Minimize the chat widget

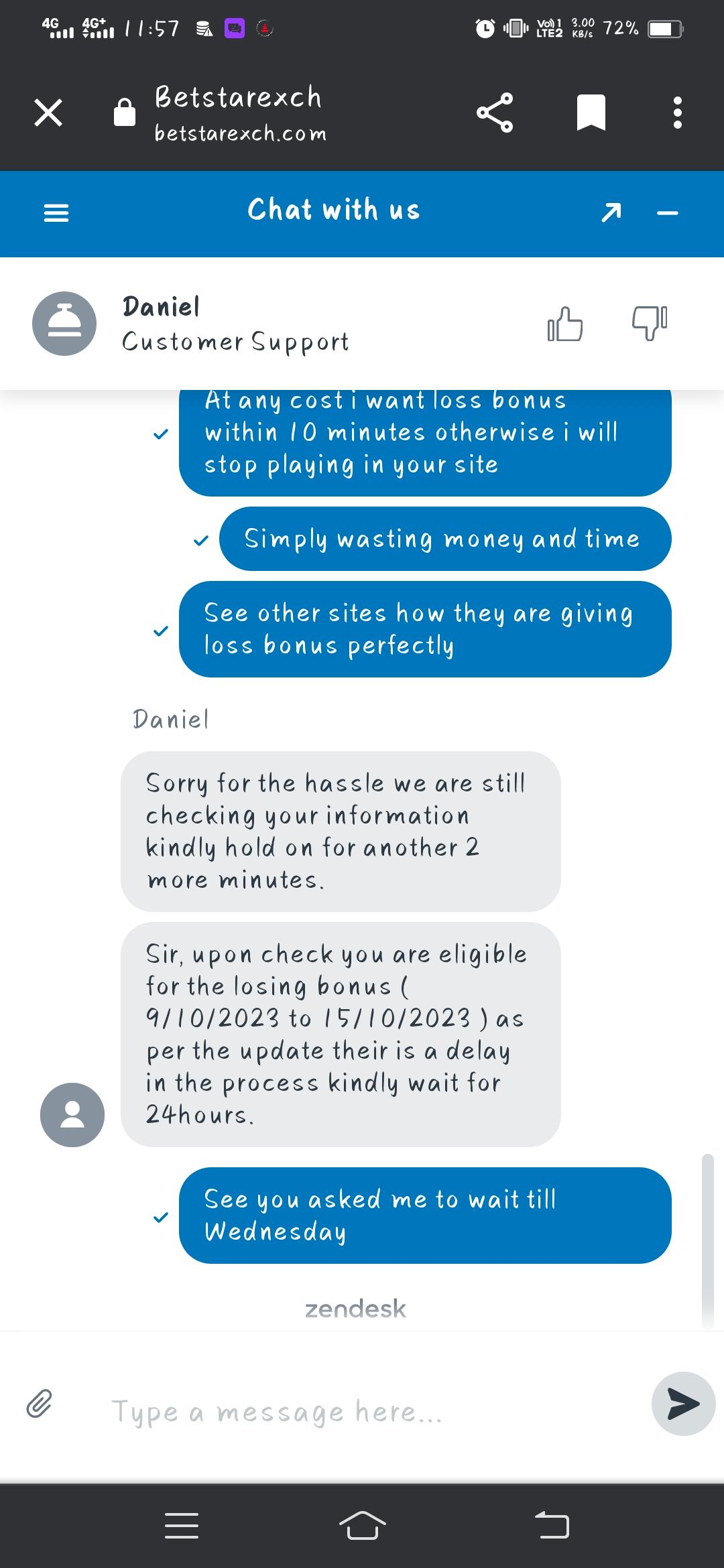[x=668, y=213]
